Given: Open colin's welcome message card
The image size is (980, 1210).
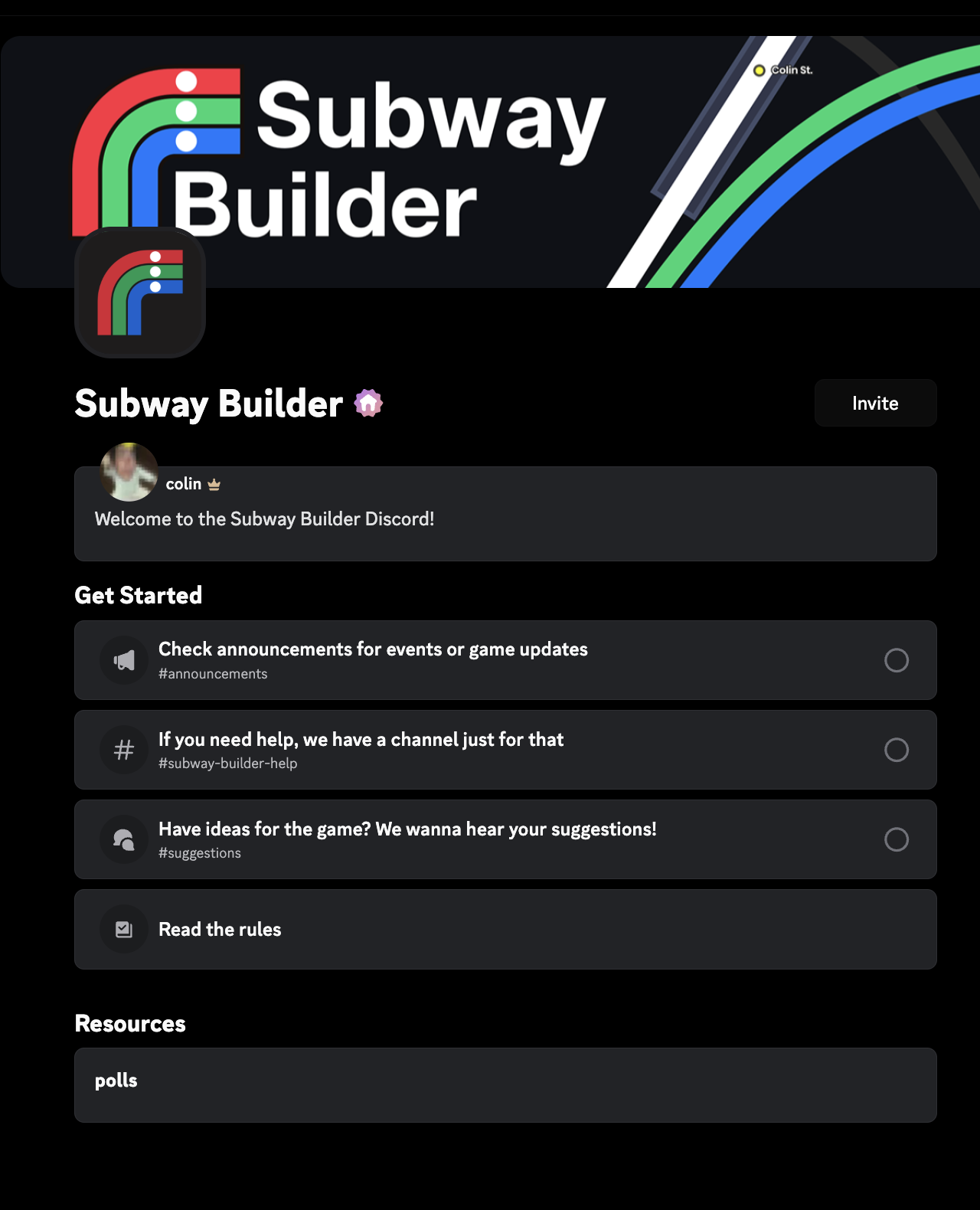Looking at the screenshot, I should point(505,519).
